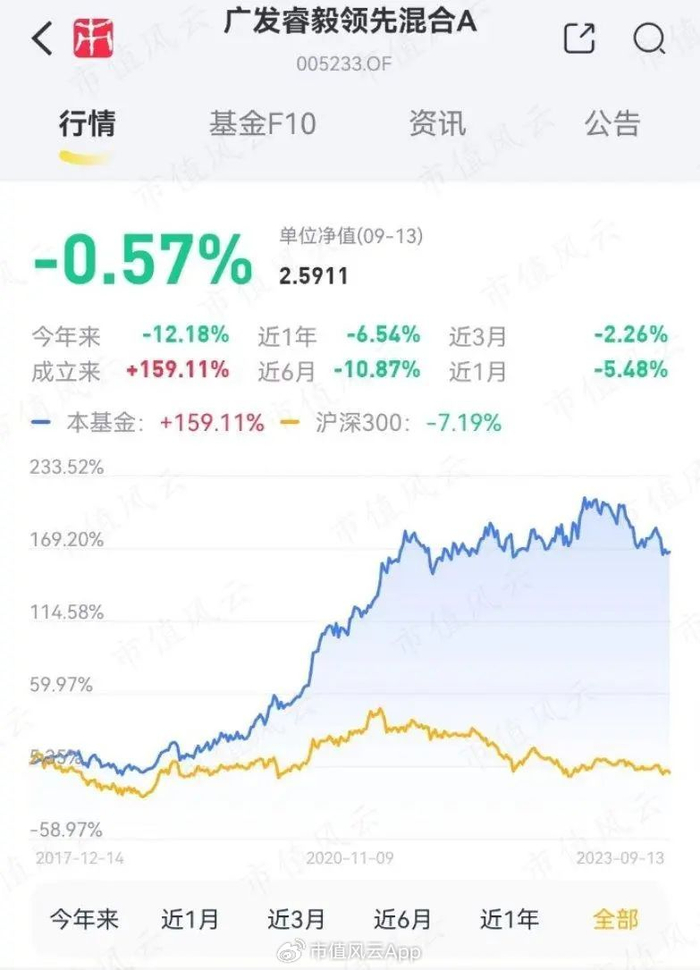Switch to the 基金F10 tab
700x970 pixels.
coord(262,123)
